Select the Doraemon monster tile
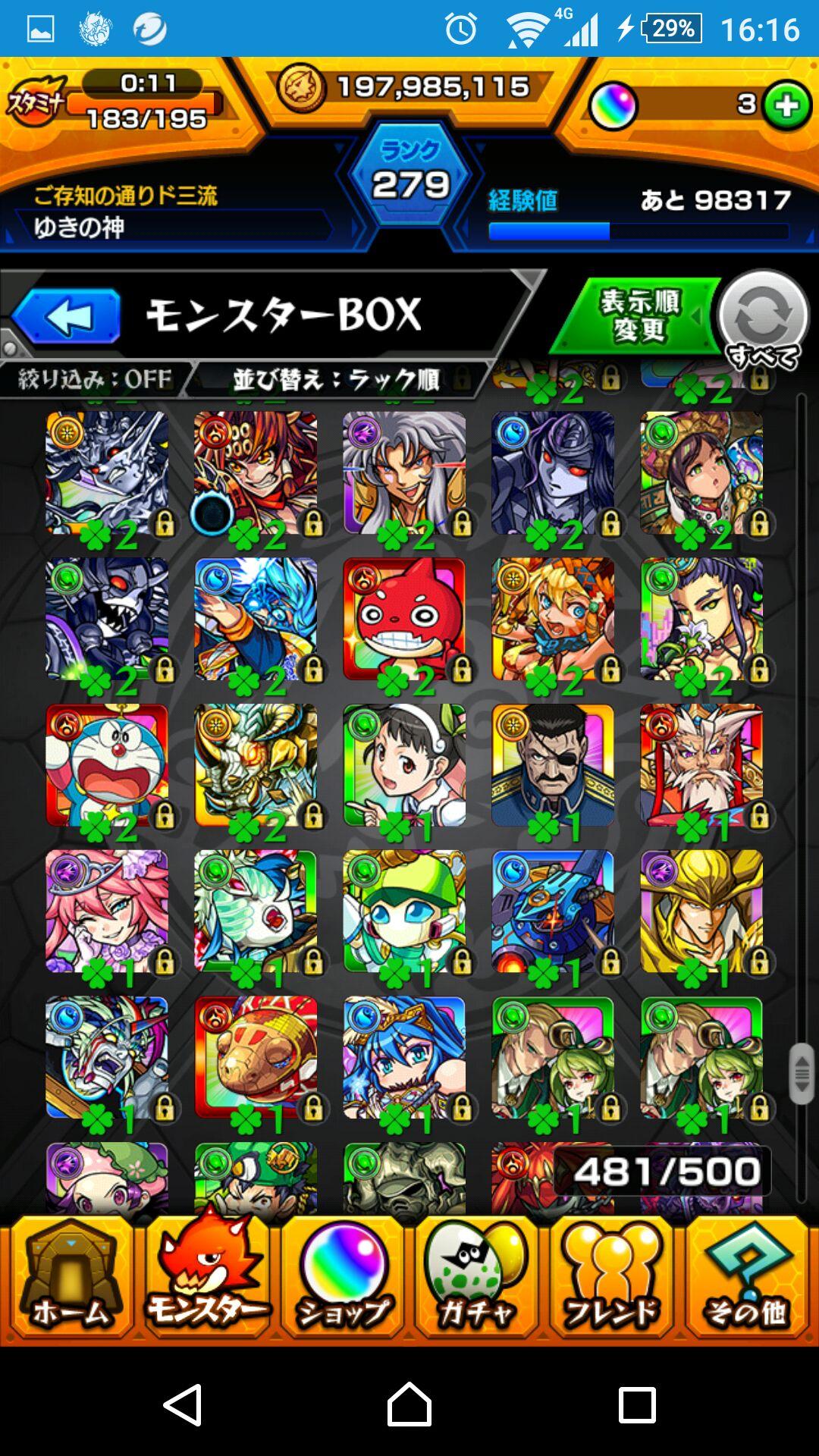Screen dimensions: 819x1456 tap(106, 766)
